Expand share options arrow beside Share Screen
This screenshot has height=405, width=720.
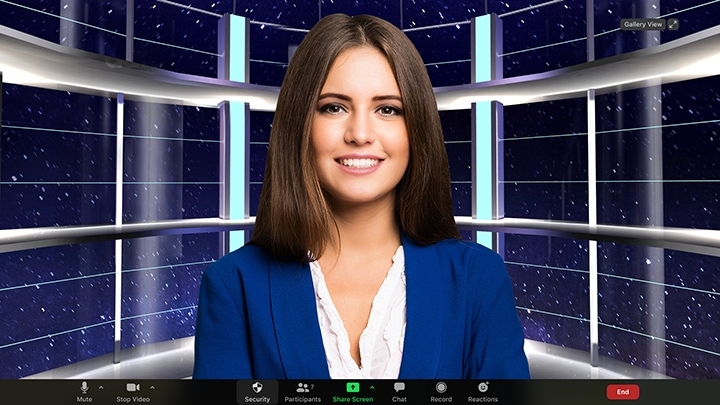point(372,387)
